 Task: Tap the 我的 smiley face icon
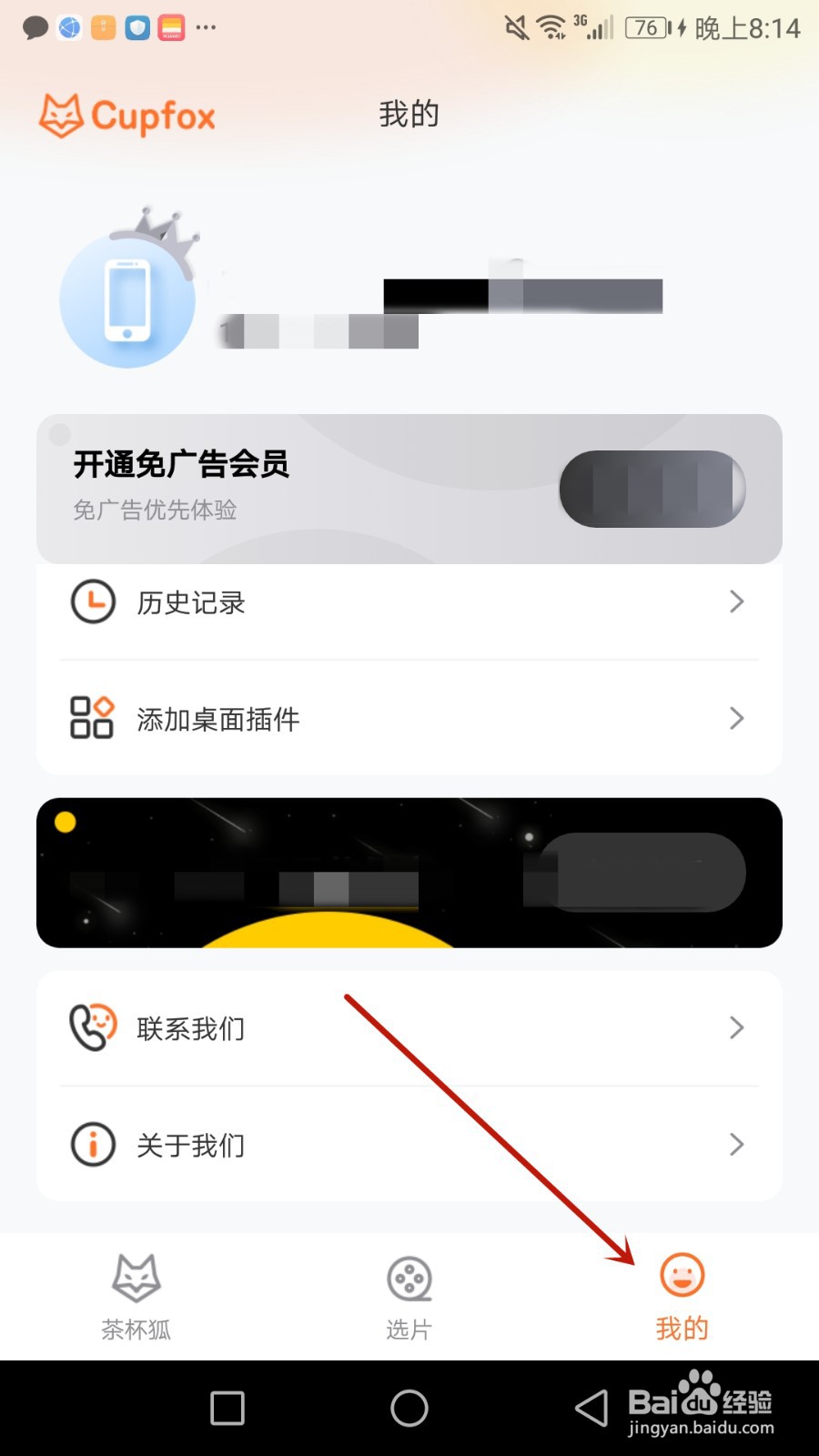[682, 1277]
